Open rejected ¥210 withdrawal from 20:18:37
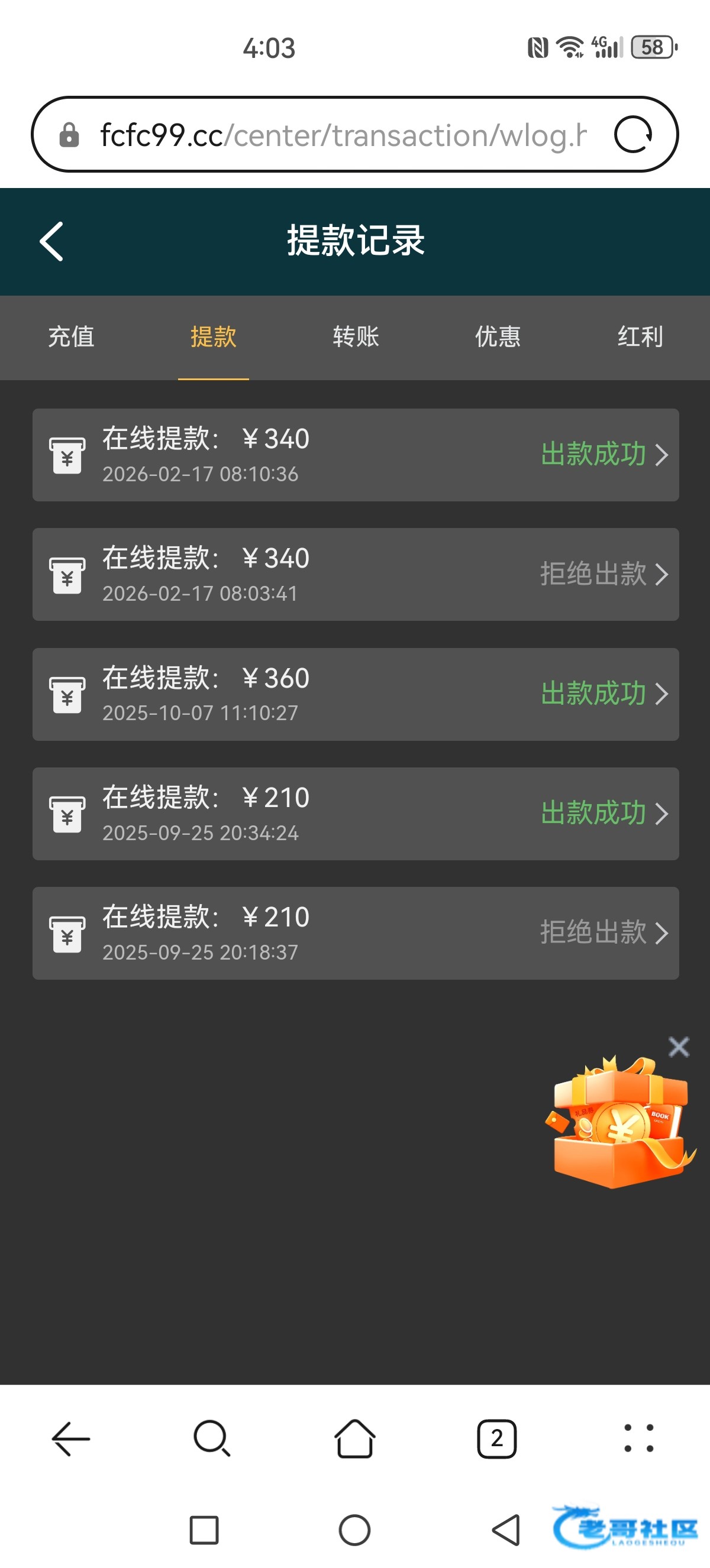Viewport: 710px width, 1568px height. tap(355, 932)
